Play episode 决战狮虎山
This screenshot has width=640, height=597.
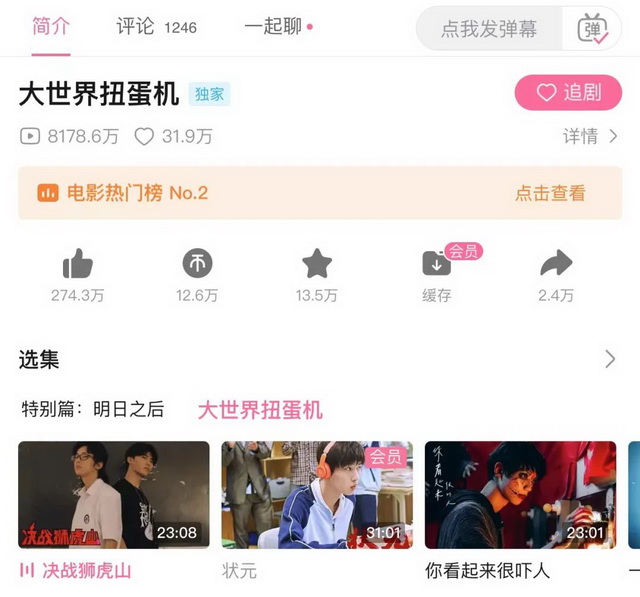point(114,495)
